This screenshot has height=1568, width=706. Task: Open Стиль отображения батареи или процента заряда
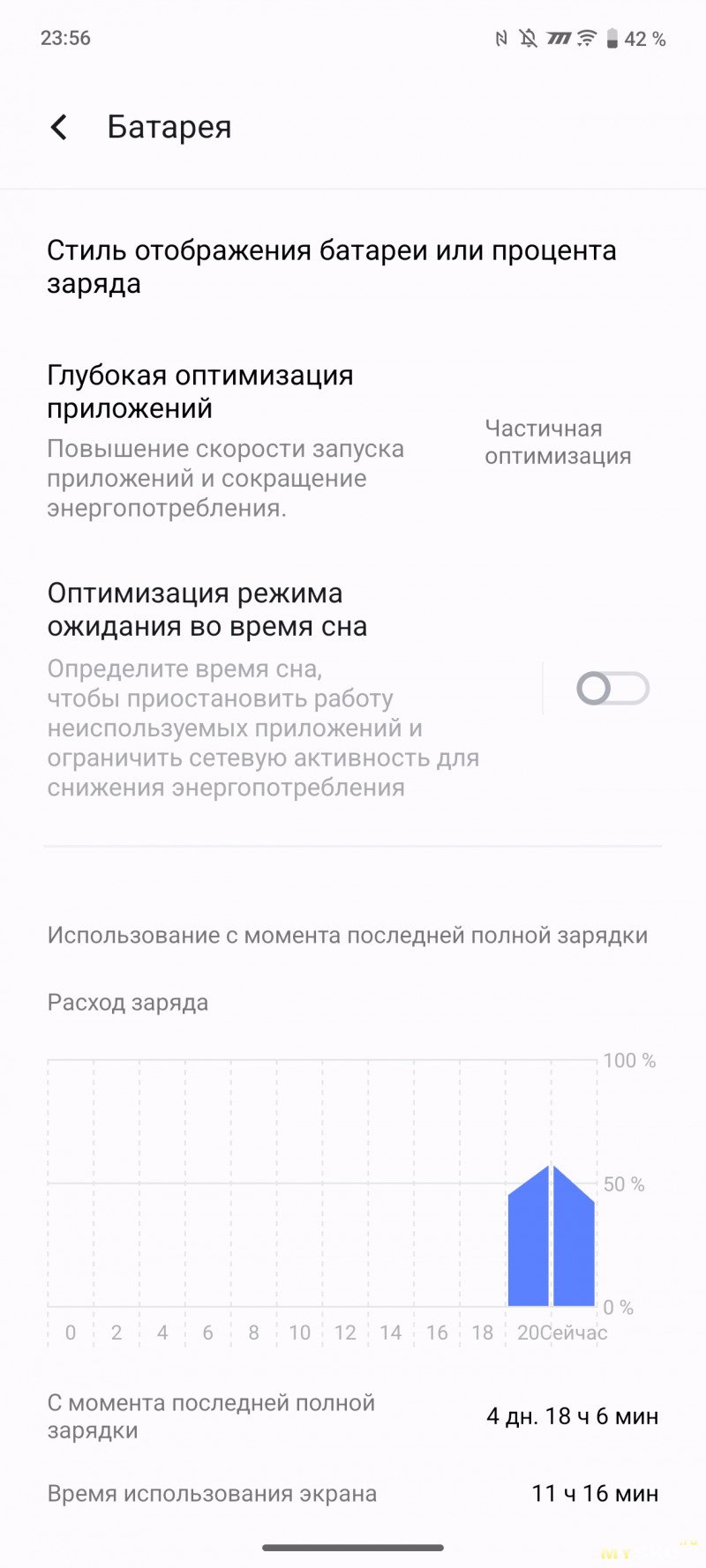[x=332, y=267]
